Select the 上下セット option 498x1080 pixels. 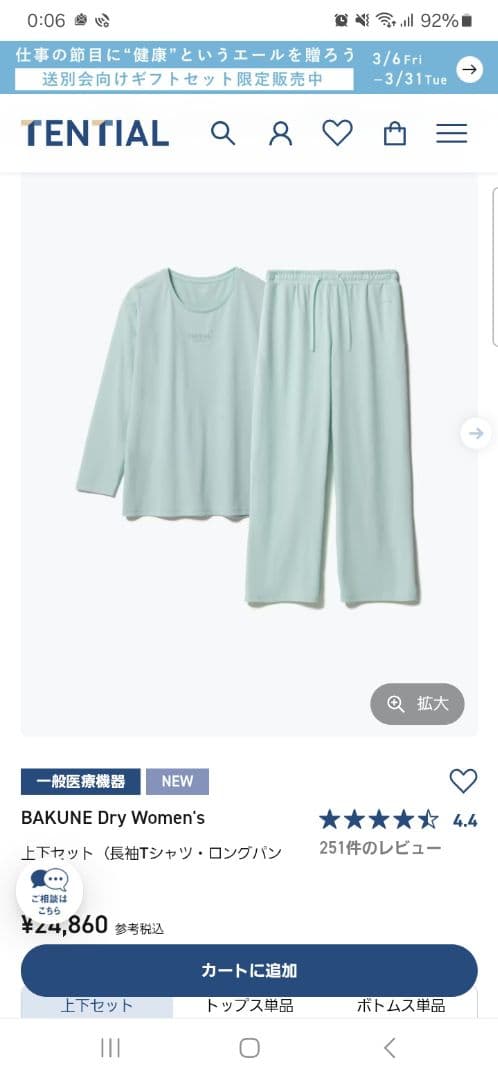click(x=97, y=1005)
